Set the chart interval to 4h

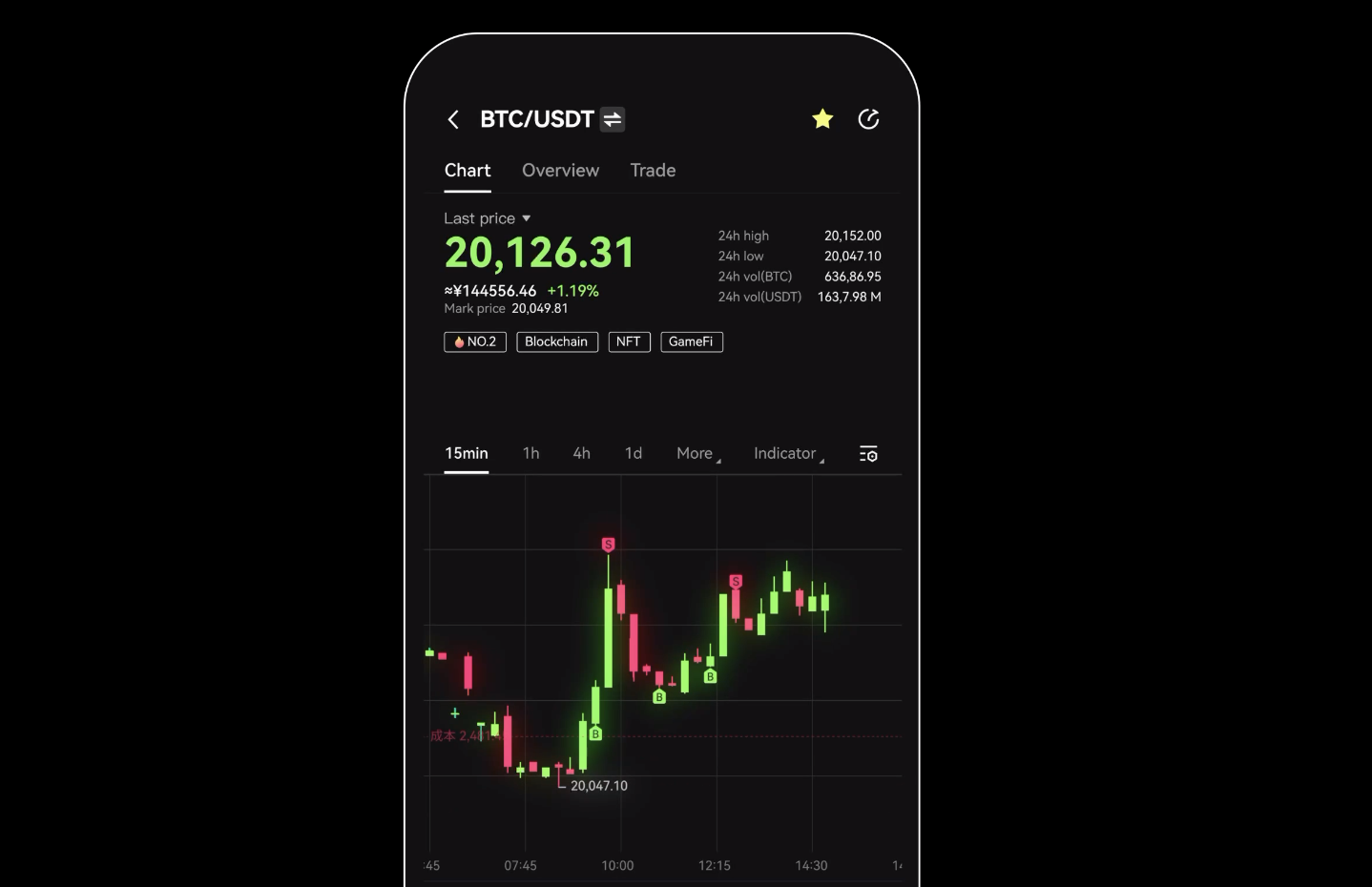(581, 454)
